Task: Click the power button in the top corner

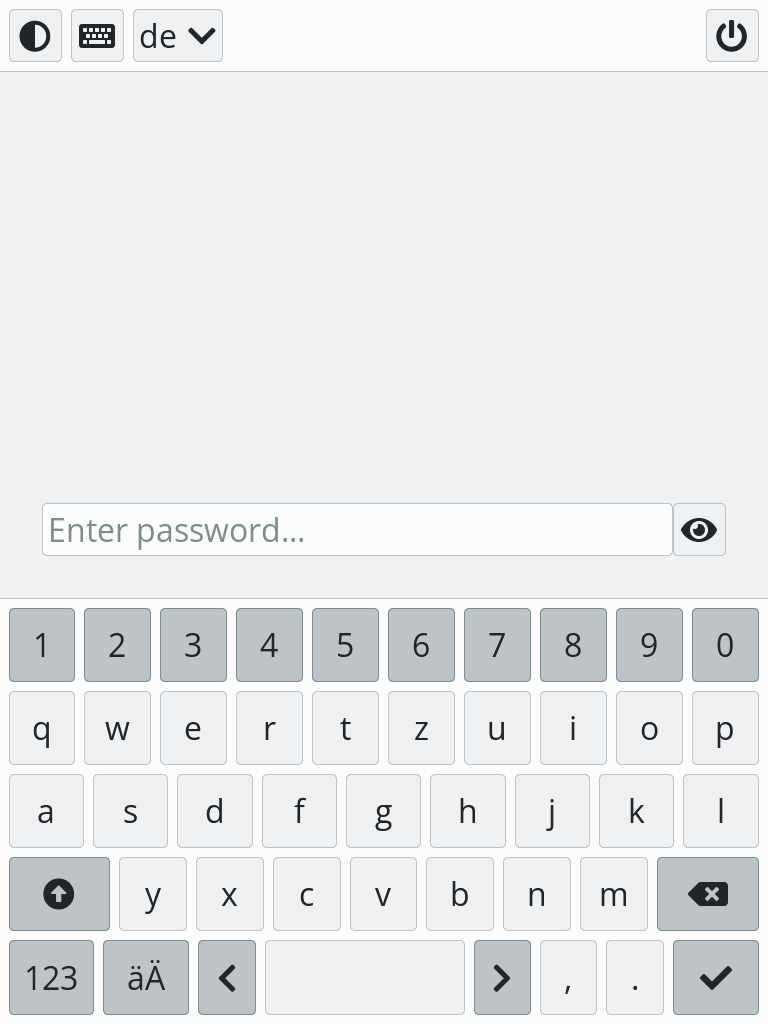Action: pos(732,35)
